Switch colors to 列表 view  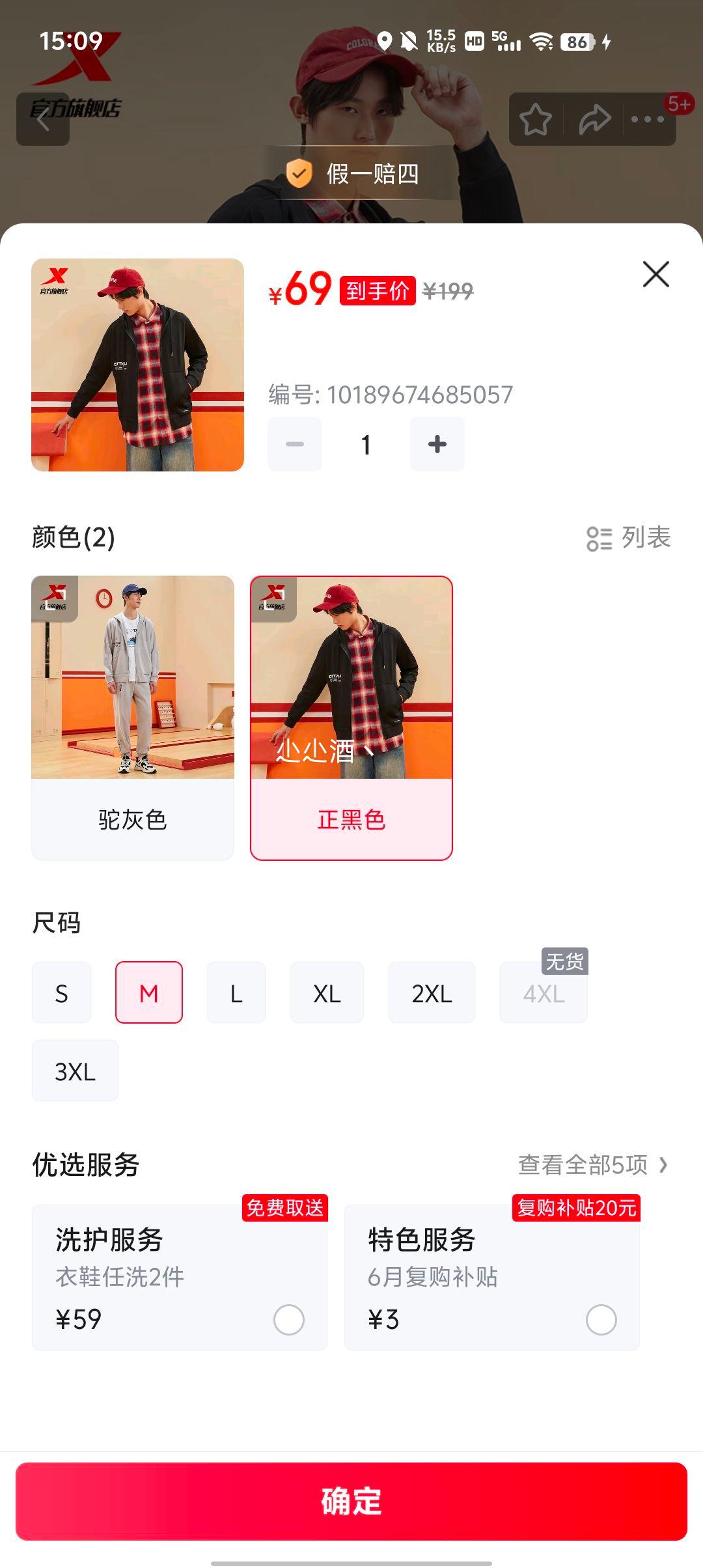[x=628, y=539]
